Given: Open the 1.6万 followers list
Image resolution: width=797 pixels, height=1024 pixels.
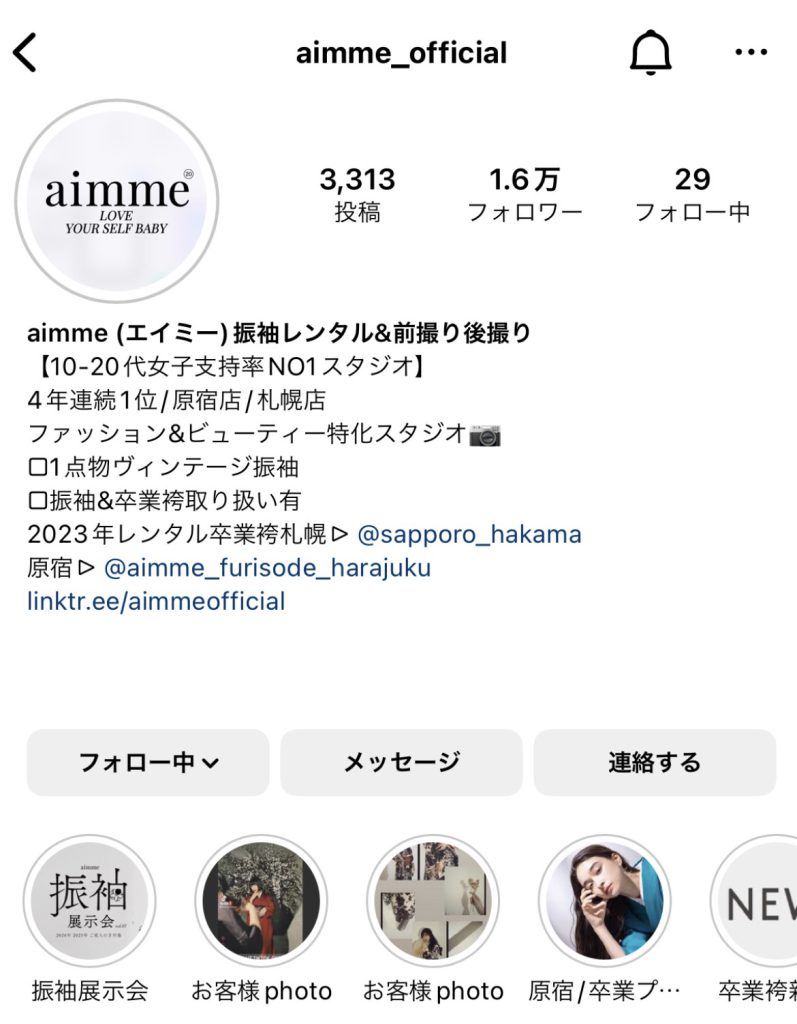Looking at the screenshot, I should tap(524, 194).
